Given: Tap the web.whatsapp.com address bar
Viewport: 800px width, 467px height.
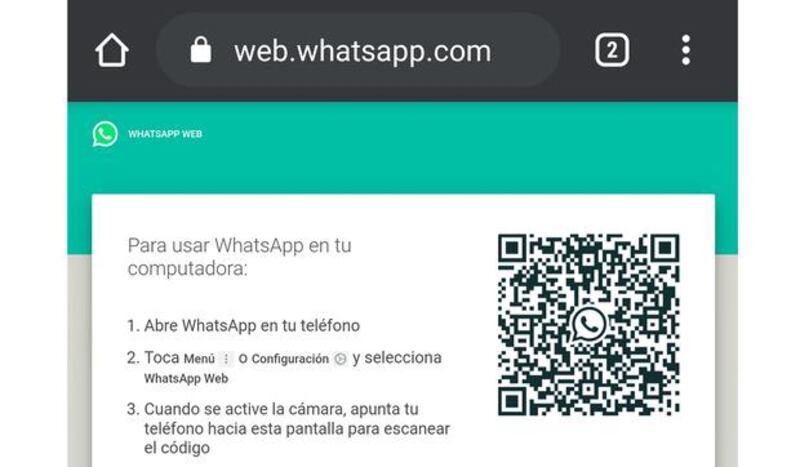Looking at the screenshot, I should pyautogui.click(x=362, y=51).
